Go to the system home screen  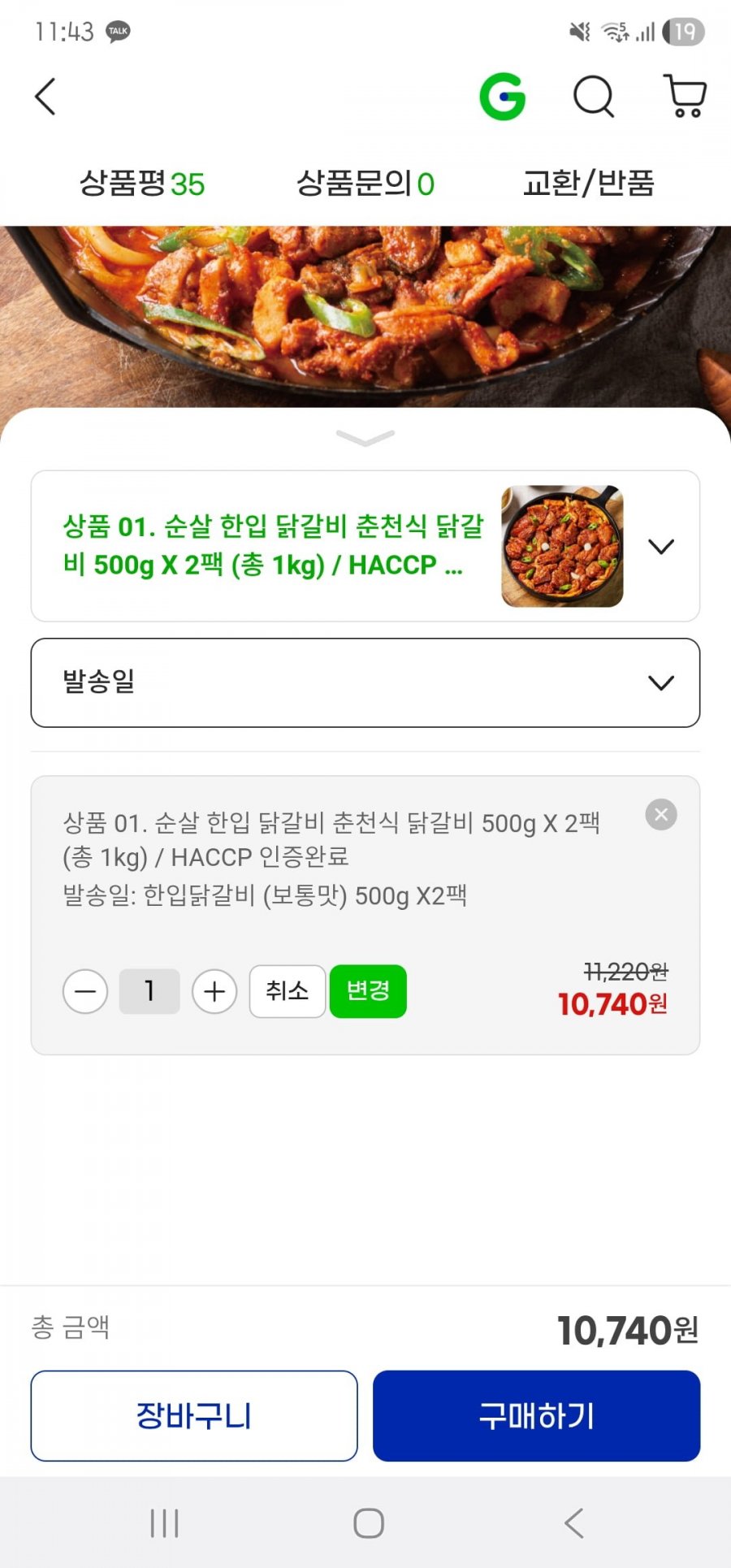click(x=368, y=1523)
